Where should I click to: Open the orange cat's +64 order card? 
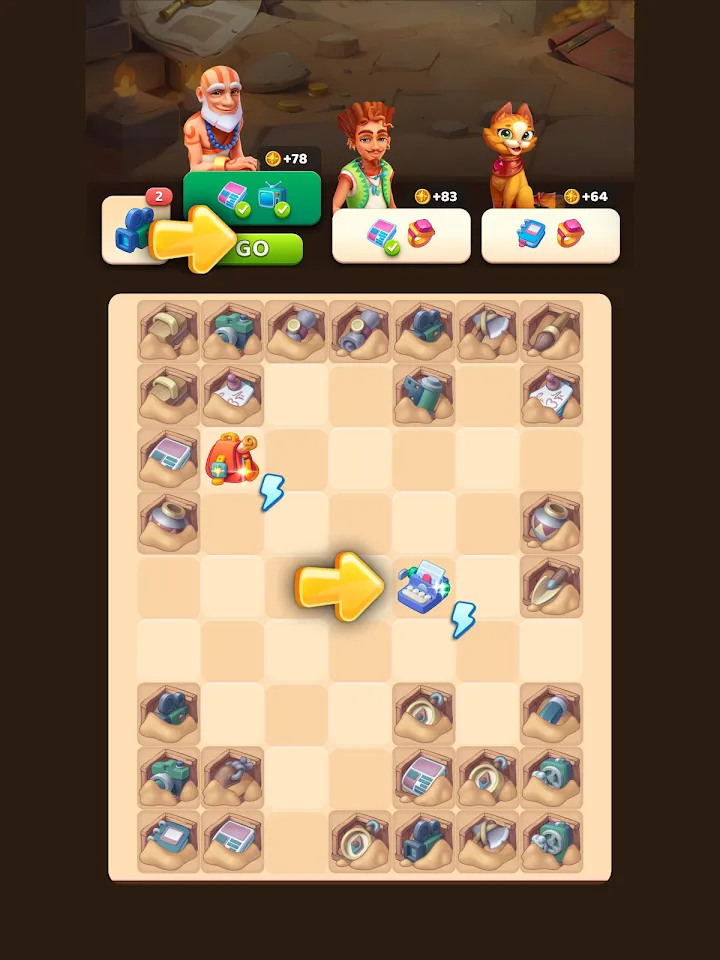click(550, 235)
